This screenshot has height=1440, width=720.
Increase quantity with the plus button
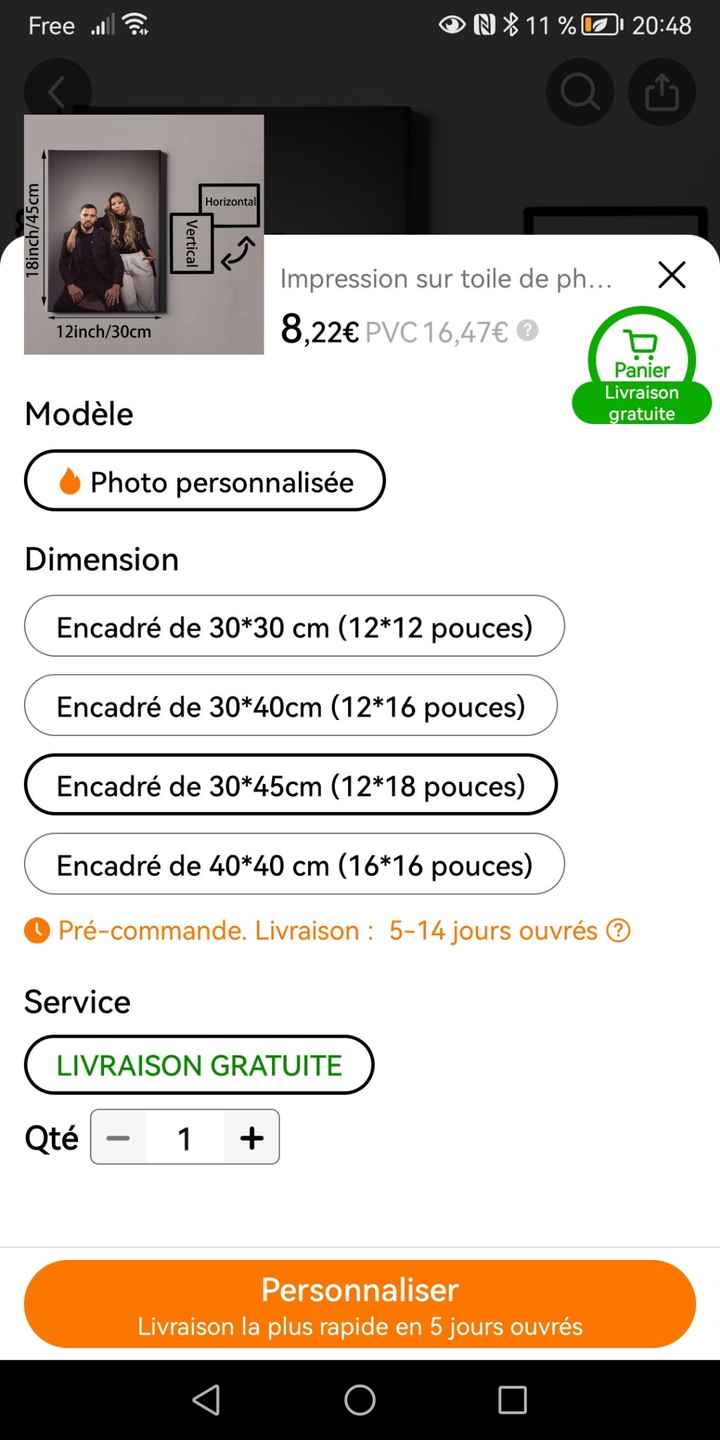tap(251, 1137)
